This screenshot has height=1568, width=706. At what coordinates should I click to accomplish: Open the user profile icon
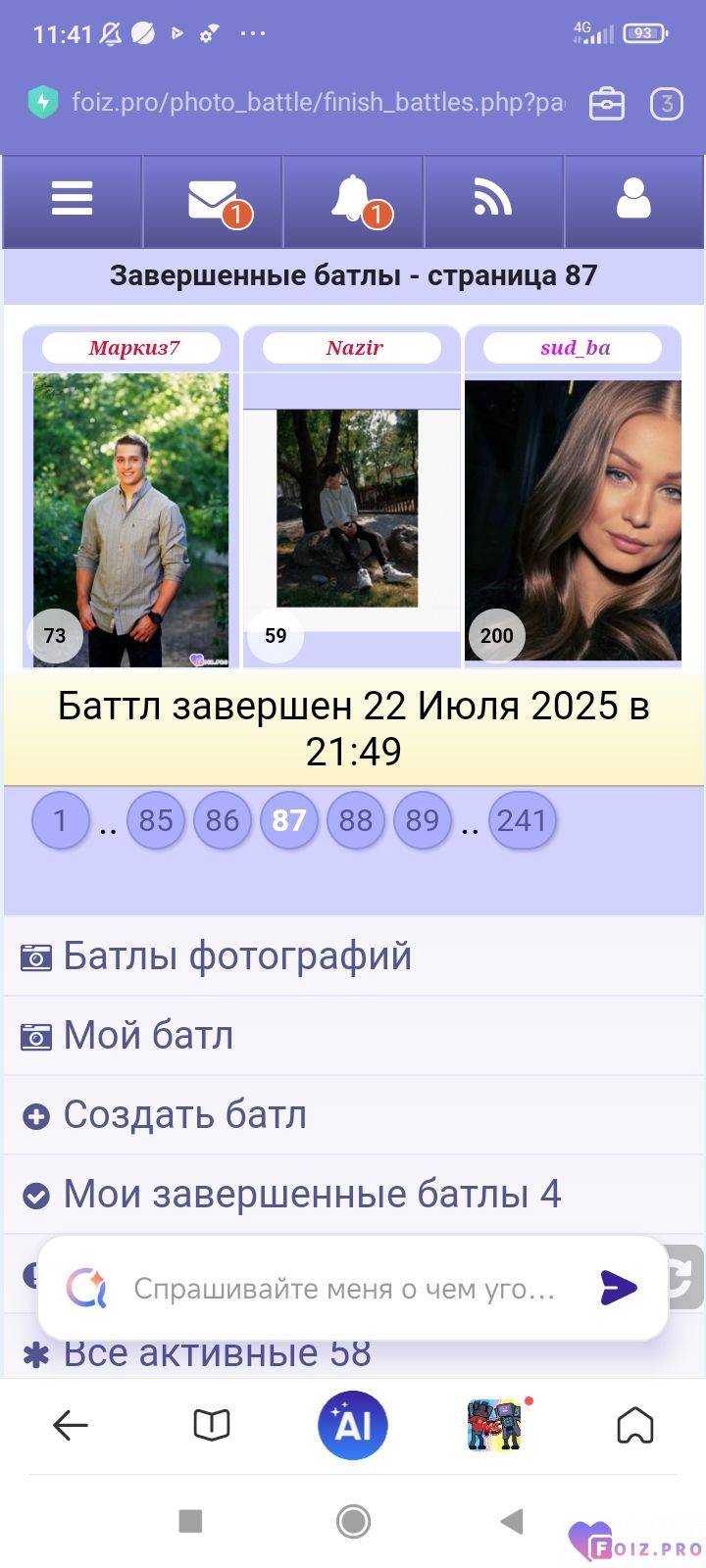coord(633,199)
